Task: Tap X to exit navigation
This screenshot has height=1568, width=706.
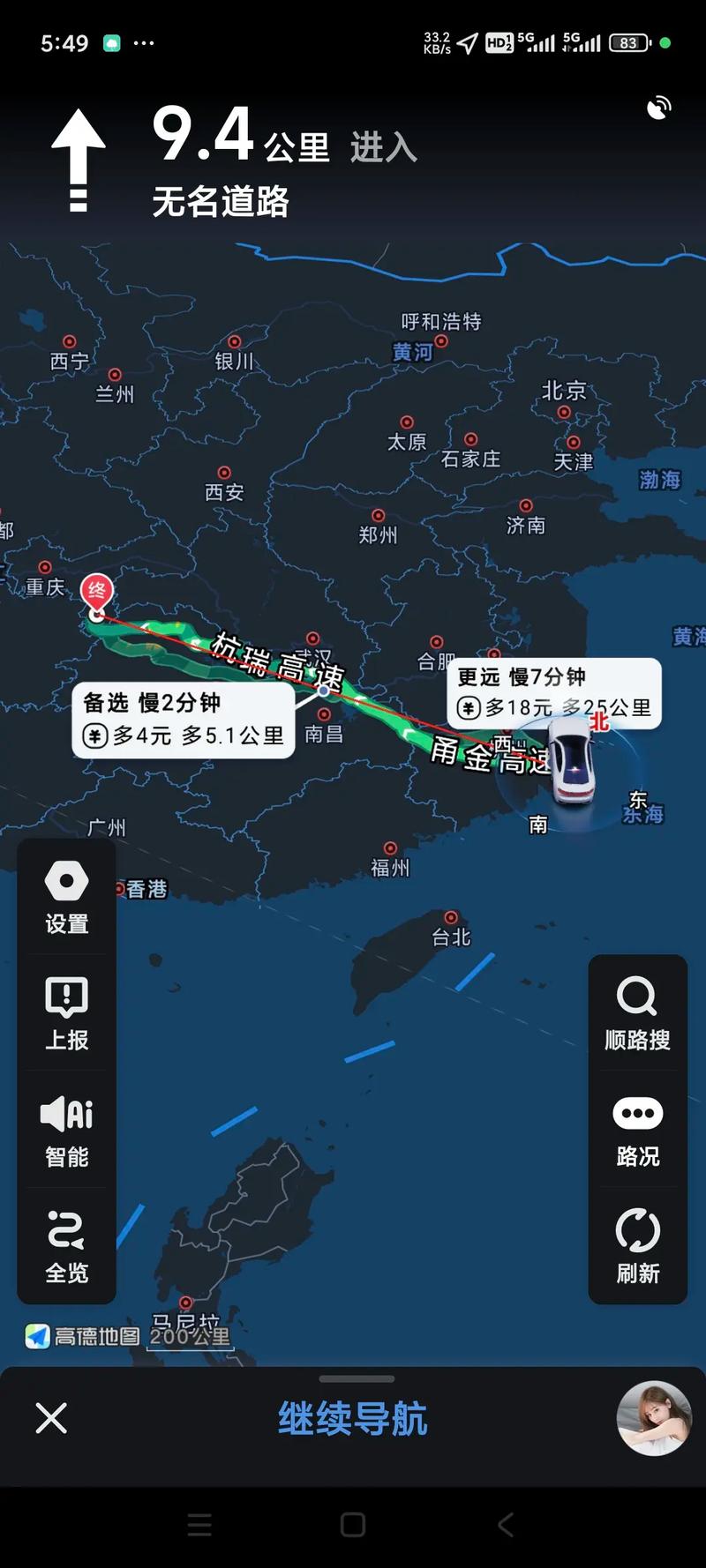Action: [50, 1418]
